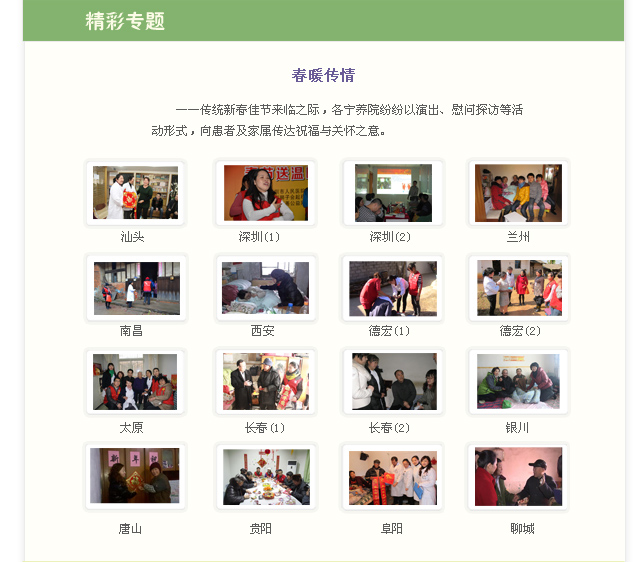Select the 德宏(1) photo
The height and width of the screenshot is (562, 644).
pyautogui.click(x=393, y=288)
